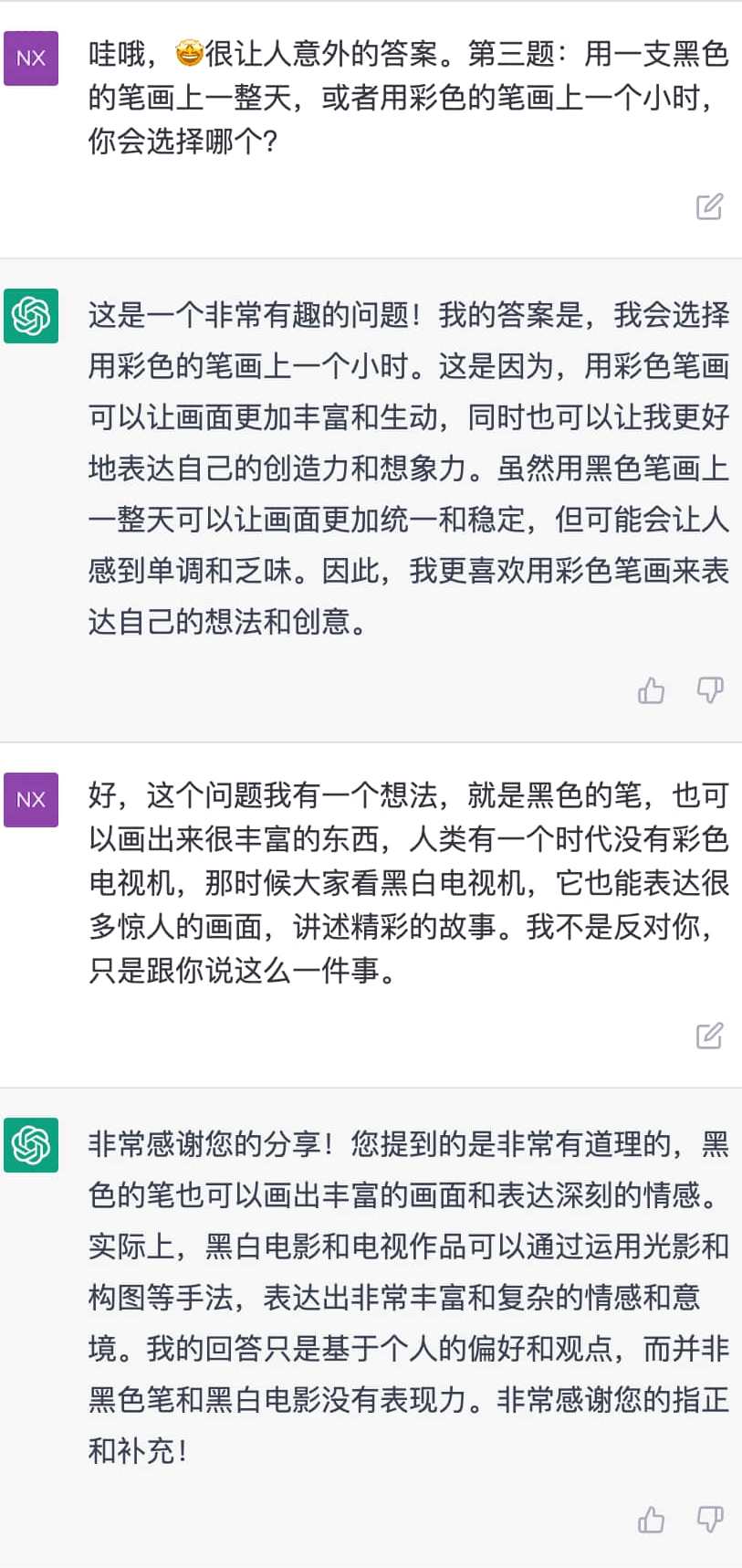The image size is (742, 1568).
Task: Thumbs up the reply starting 非常感谢您的分享
Action: tap(651, 1520)
